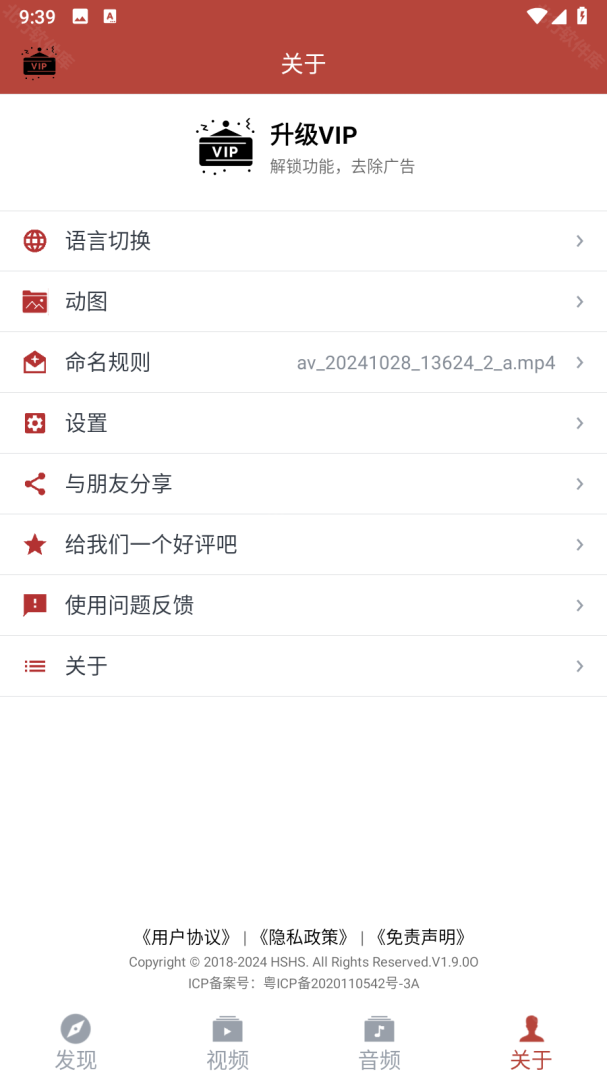Open the 设置 settings row

click(x=303, y=423)
